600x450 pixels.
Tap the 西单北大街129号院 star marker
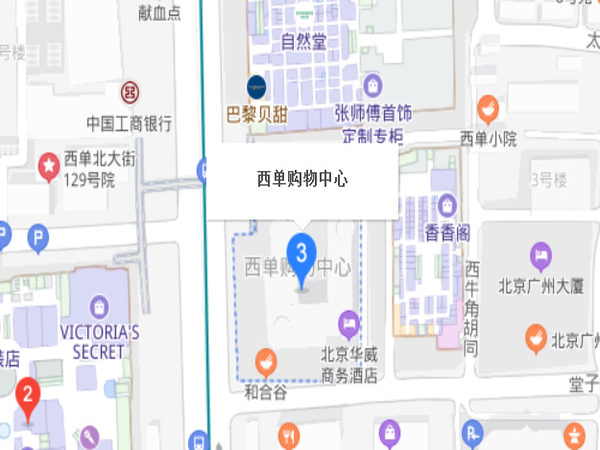coord(47,164)
